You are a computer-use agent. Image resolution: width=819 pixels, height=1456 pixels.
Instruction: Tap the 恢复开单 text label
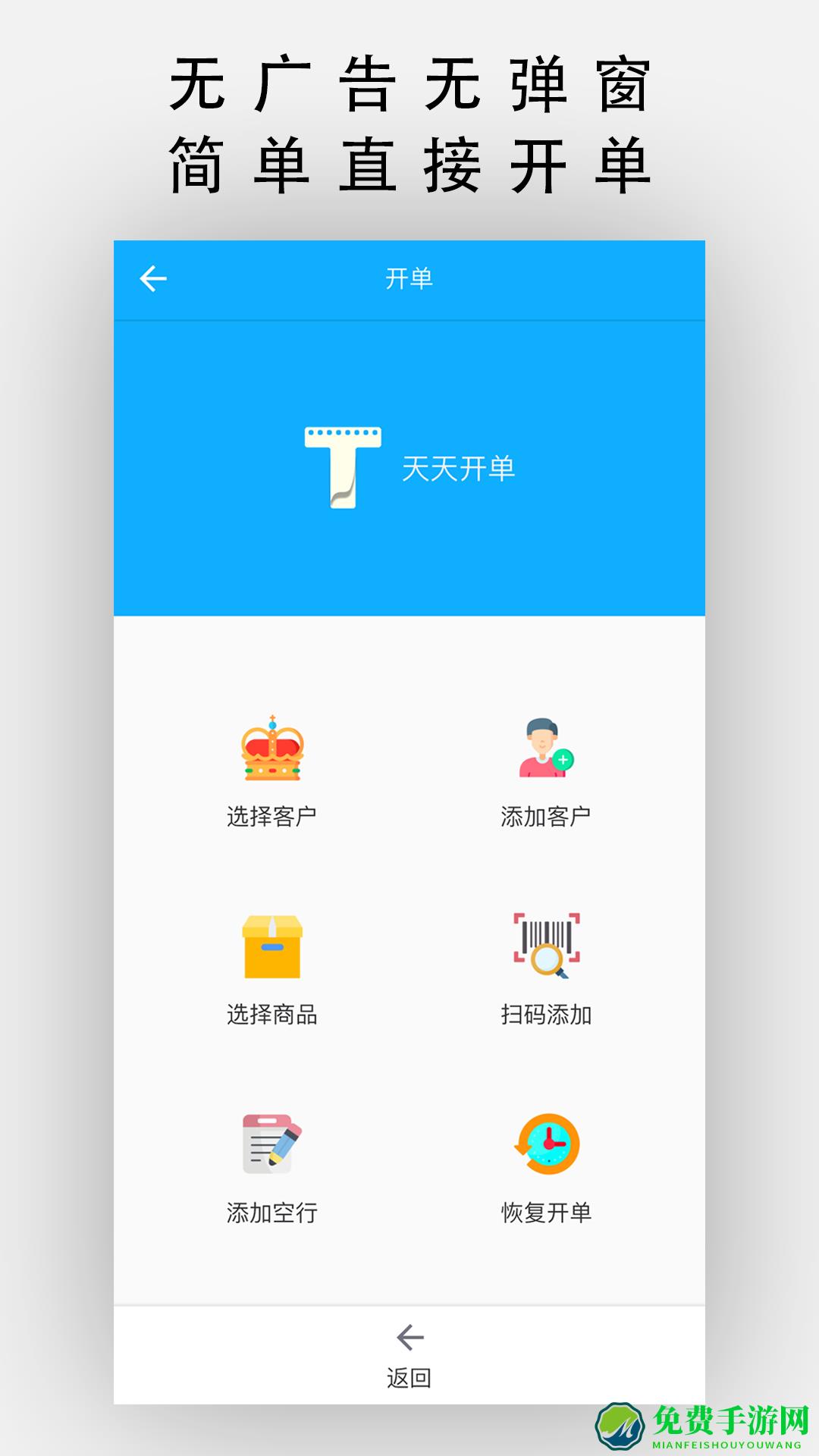point(547,1211)
